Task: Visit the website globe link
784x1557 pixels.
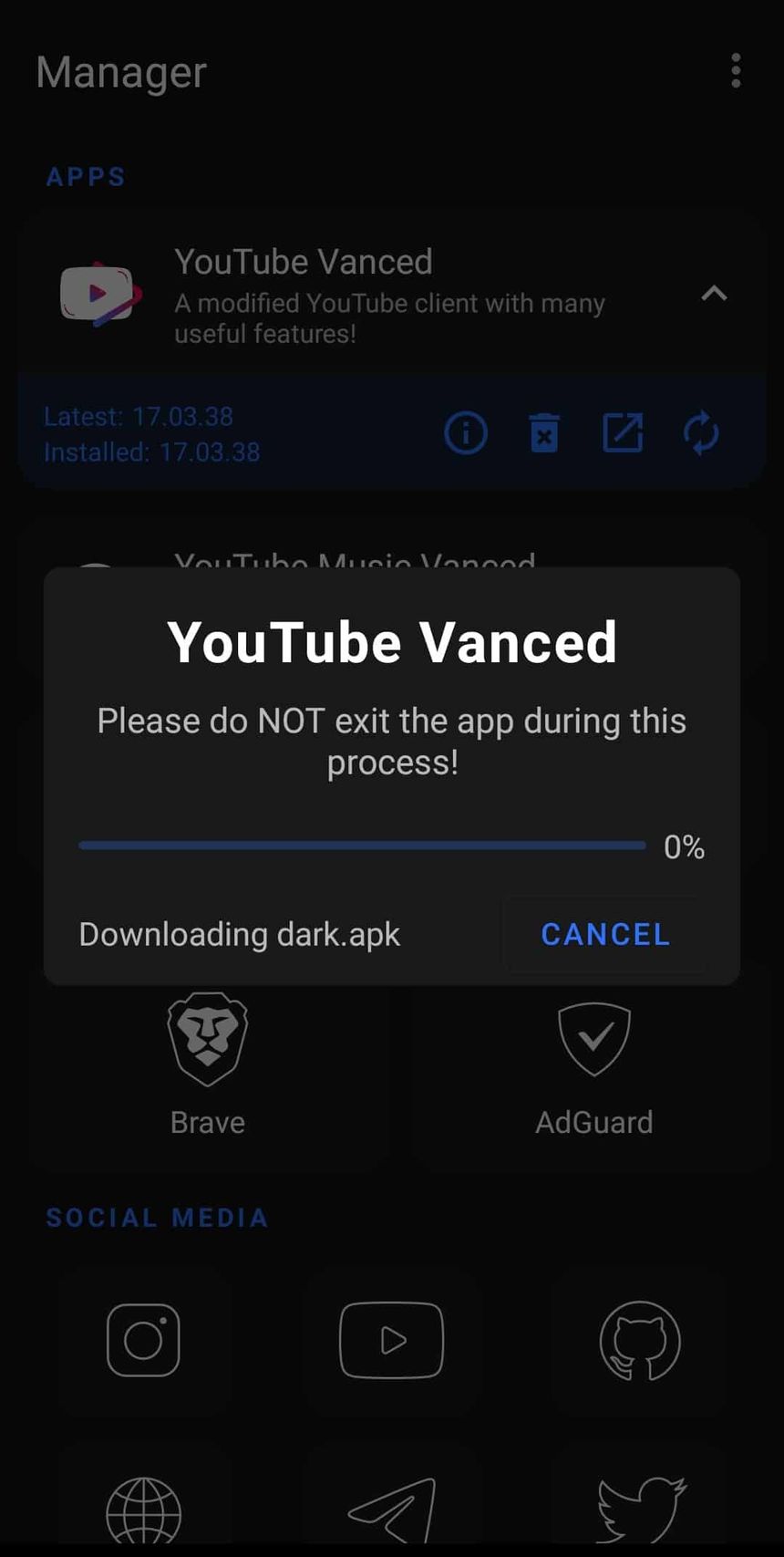Action: pos(143,1510)
